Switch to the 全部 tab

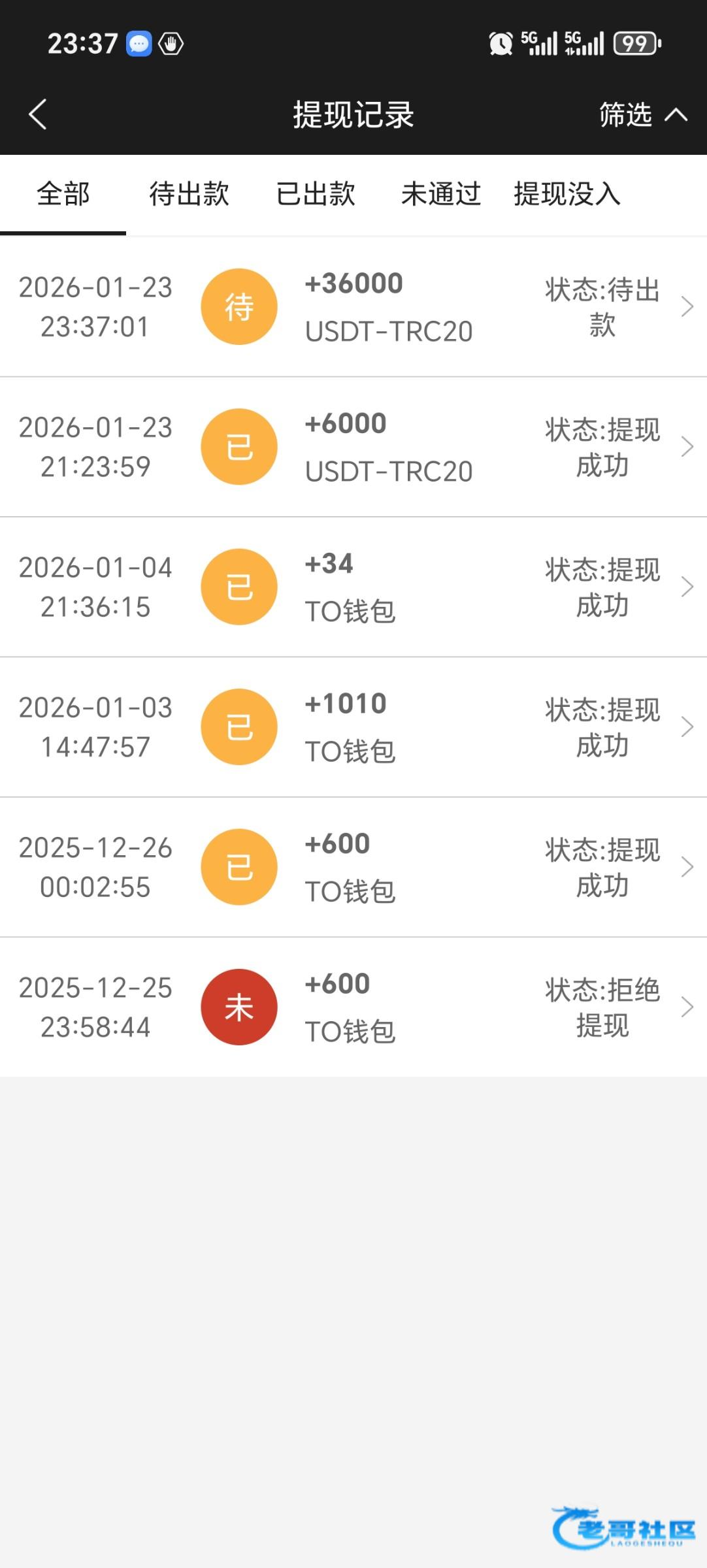pyautogui.click(x=63, y=194)
